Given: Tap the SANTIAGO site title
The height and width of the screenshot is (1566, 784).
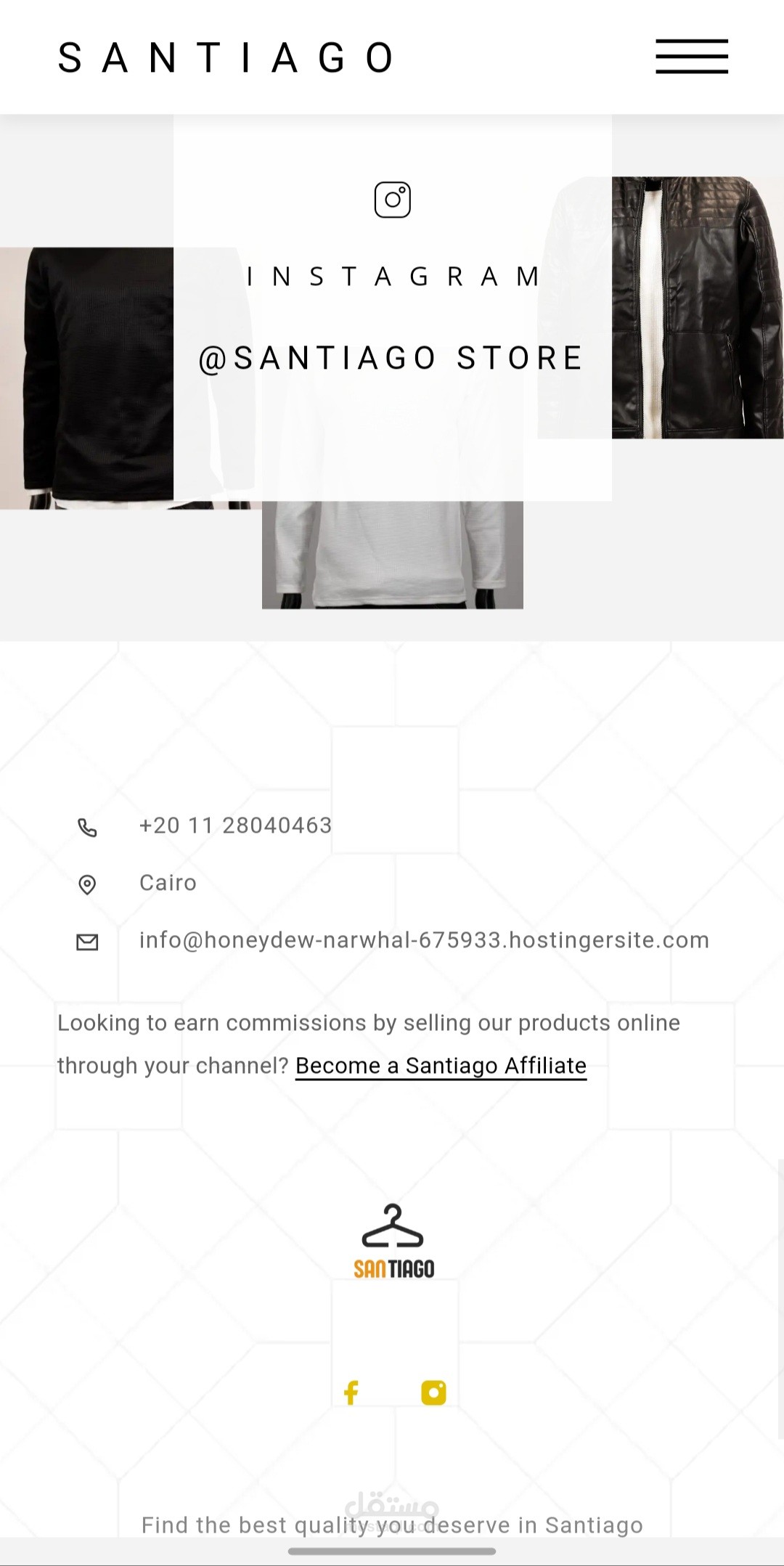Looking at the screenshot, I should click(226, 58).
